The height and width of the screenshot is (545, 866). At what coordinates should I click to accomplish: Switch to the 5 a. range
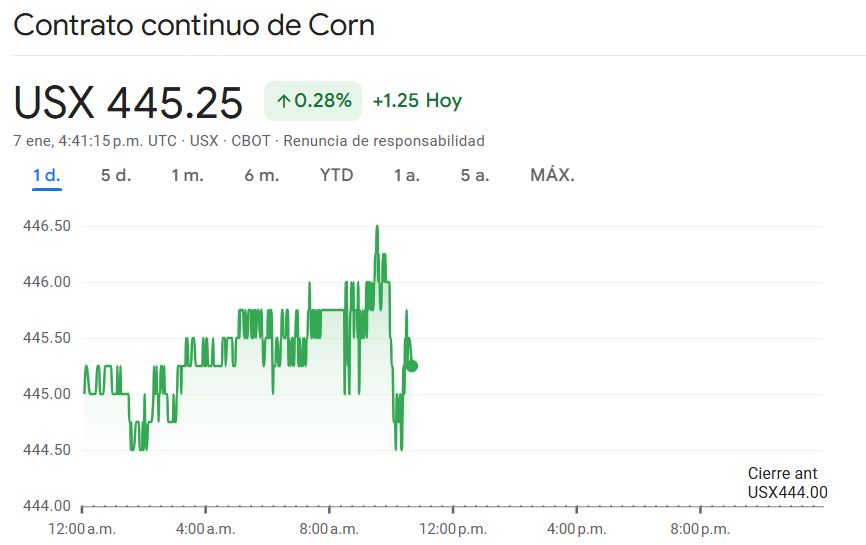(x=475, y=175)
